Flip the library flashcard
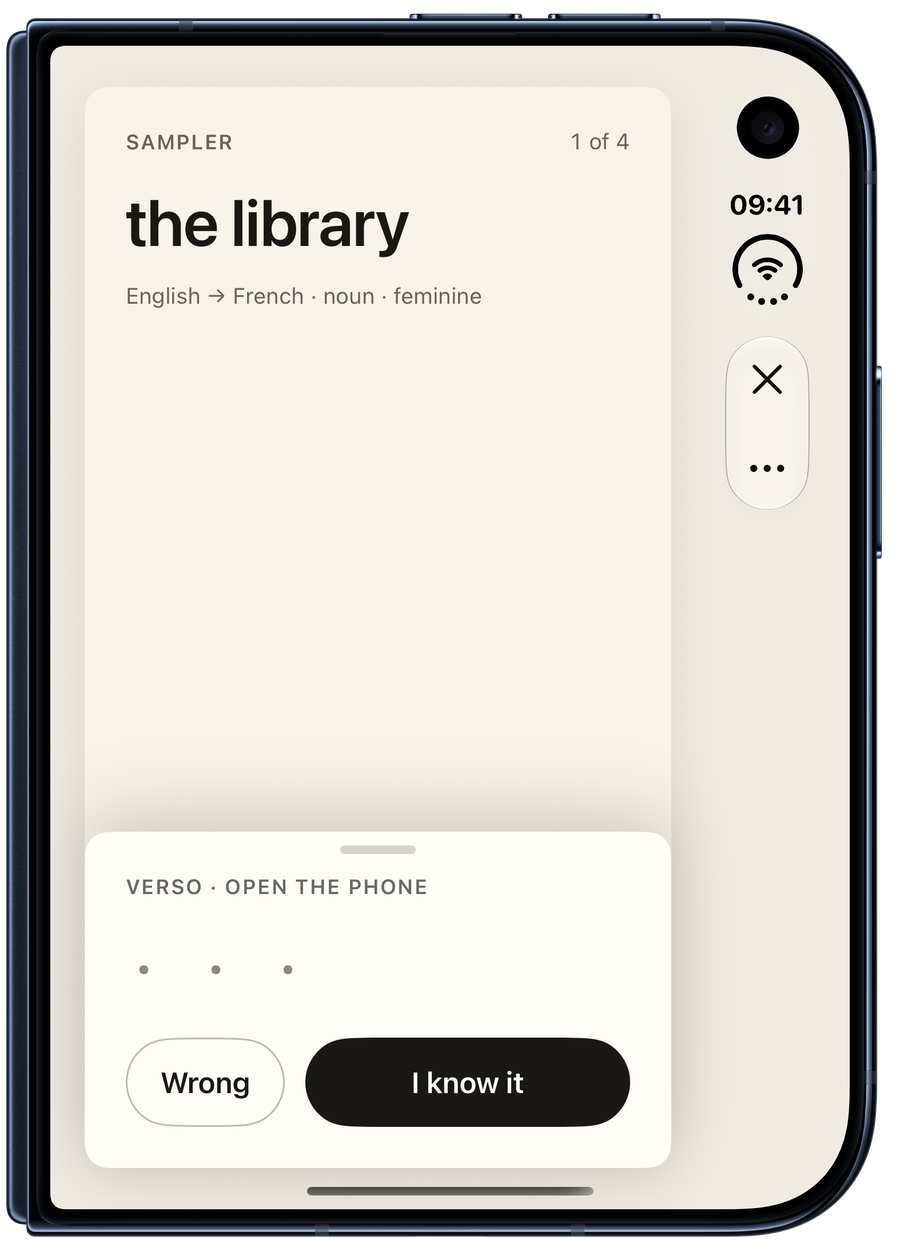The width and height of the screenshot is (900, 1255). coord(378,460)
